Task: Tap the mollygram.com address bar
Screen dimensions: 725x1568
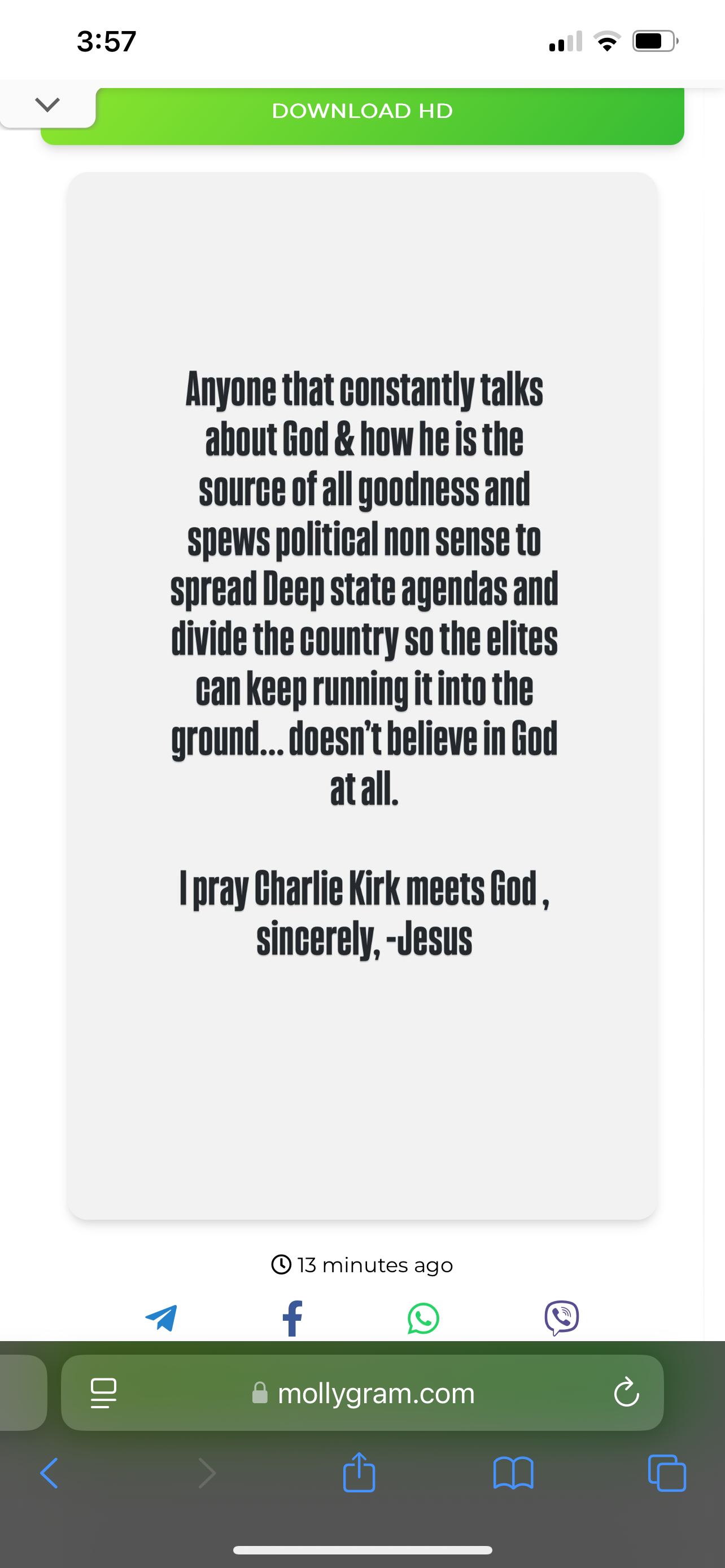Action: pos(363,1393)
